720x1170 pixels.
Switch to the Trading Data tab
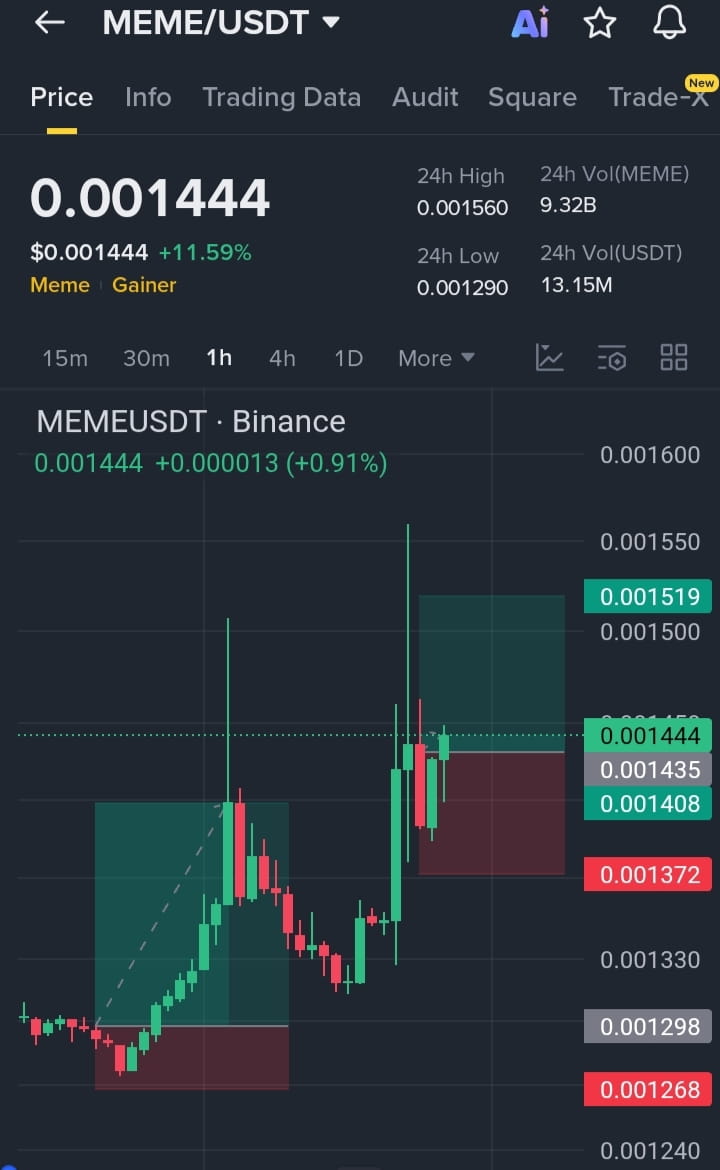point(281,97)
